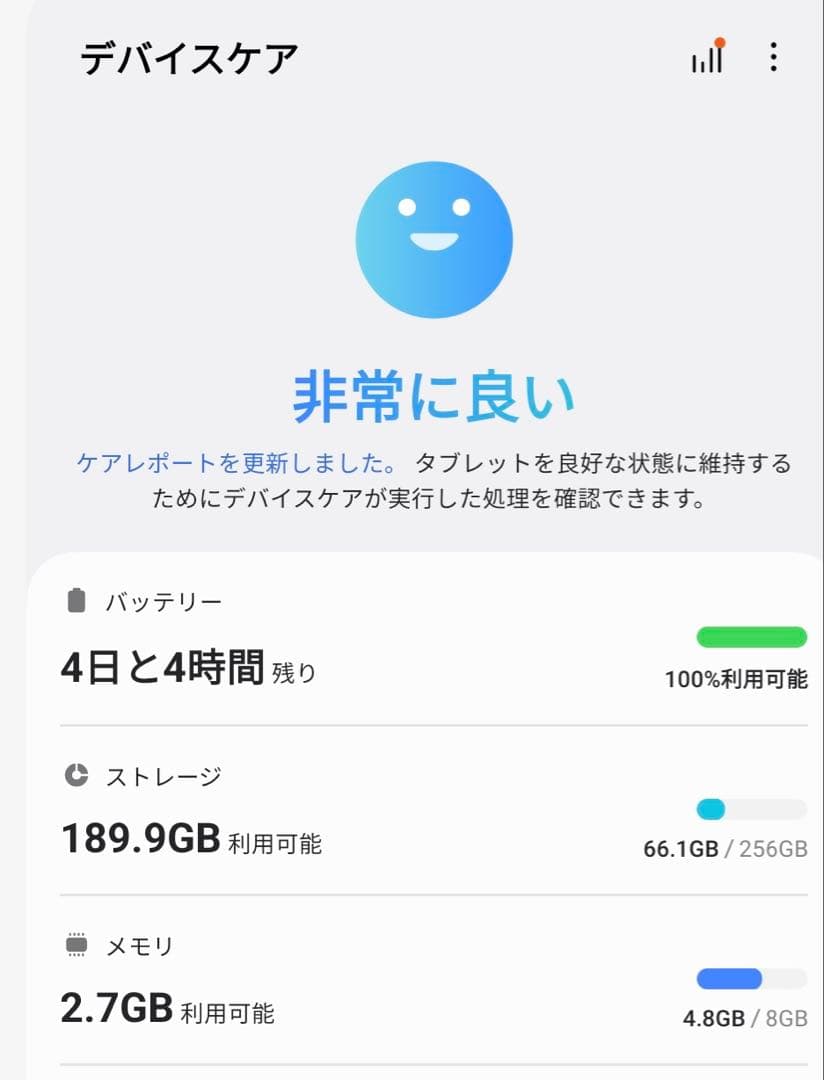Tap the blue smiley face status graphic
The height and width of the screenshot is (1080, 824).
coord(434,240)
